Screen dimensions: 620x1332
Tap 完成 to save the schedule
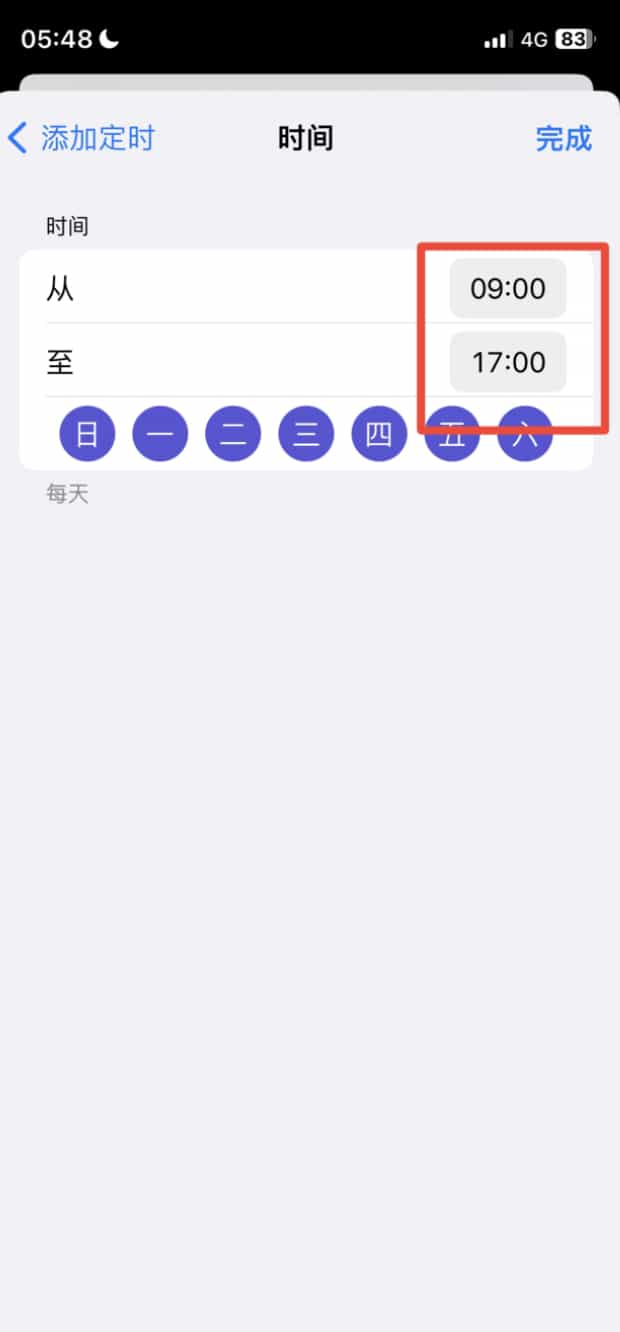pos(564,138)
